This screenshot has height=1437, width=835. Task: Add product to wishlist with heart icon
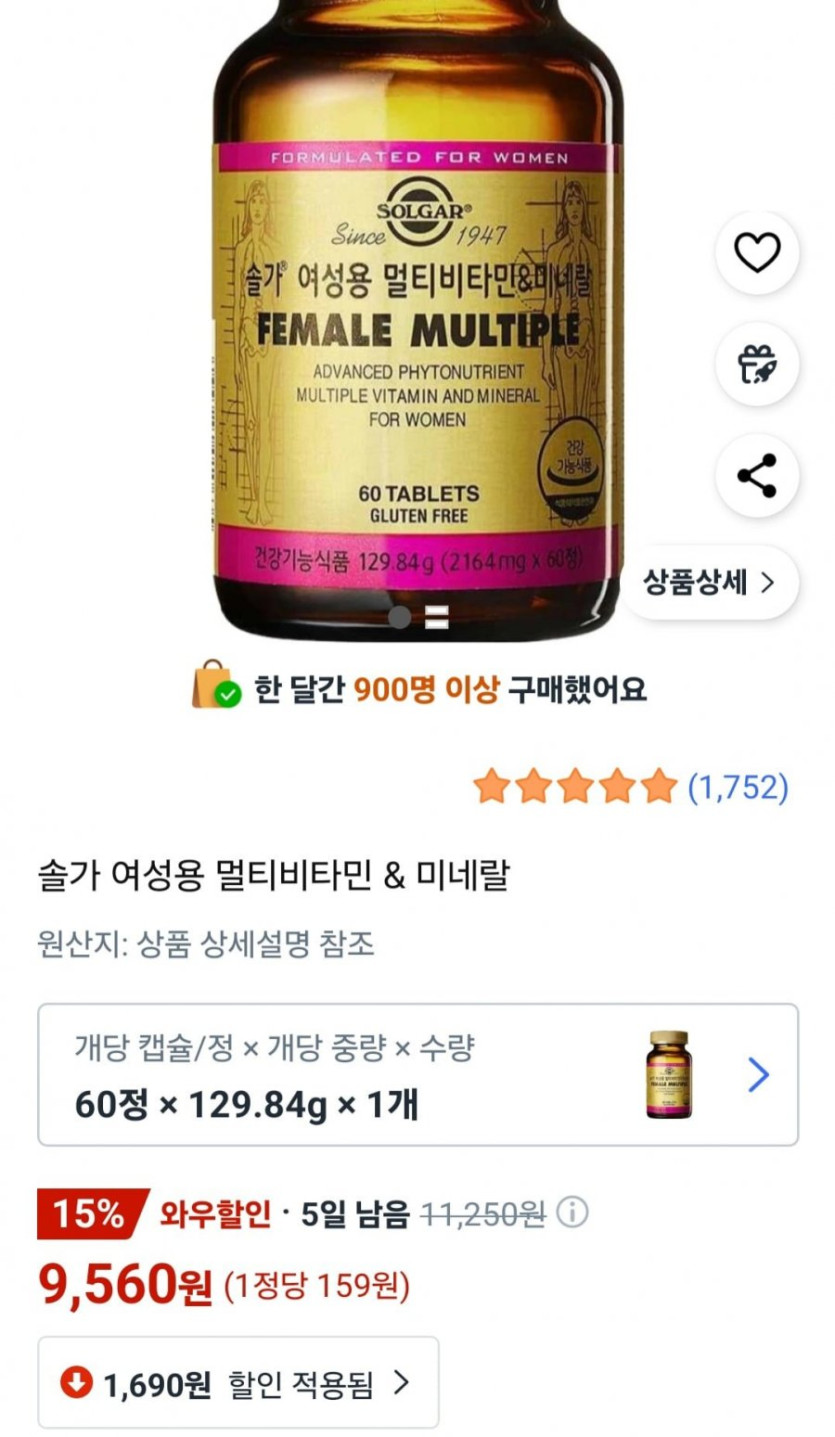757,253
